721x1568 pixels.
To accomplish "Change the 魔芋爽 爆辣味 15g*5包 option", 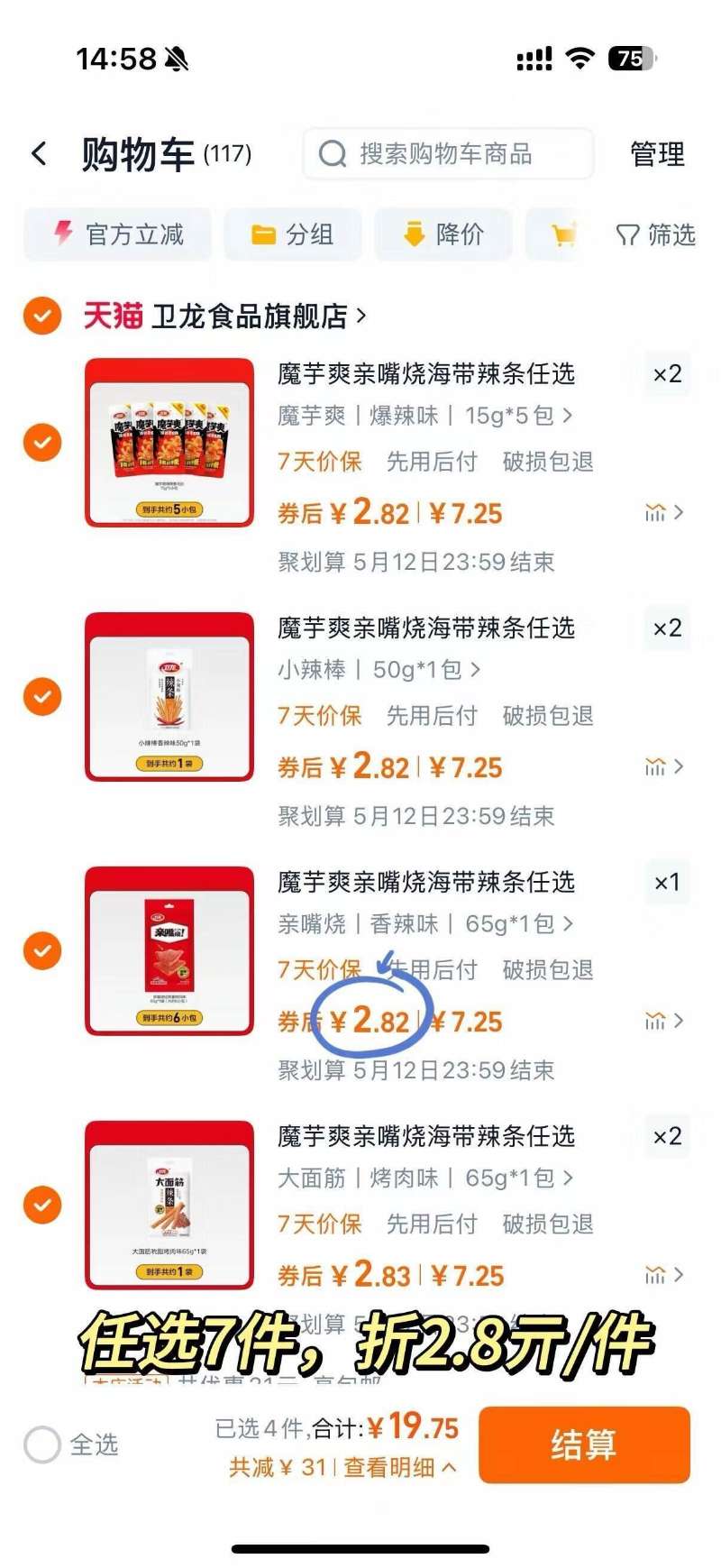I will pos(424,416).
